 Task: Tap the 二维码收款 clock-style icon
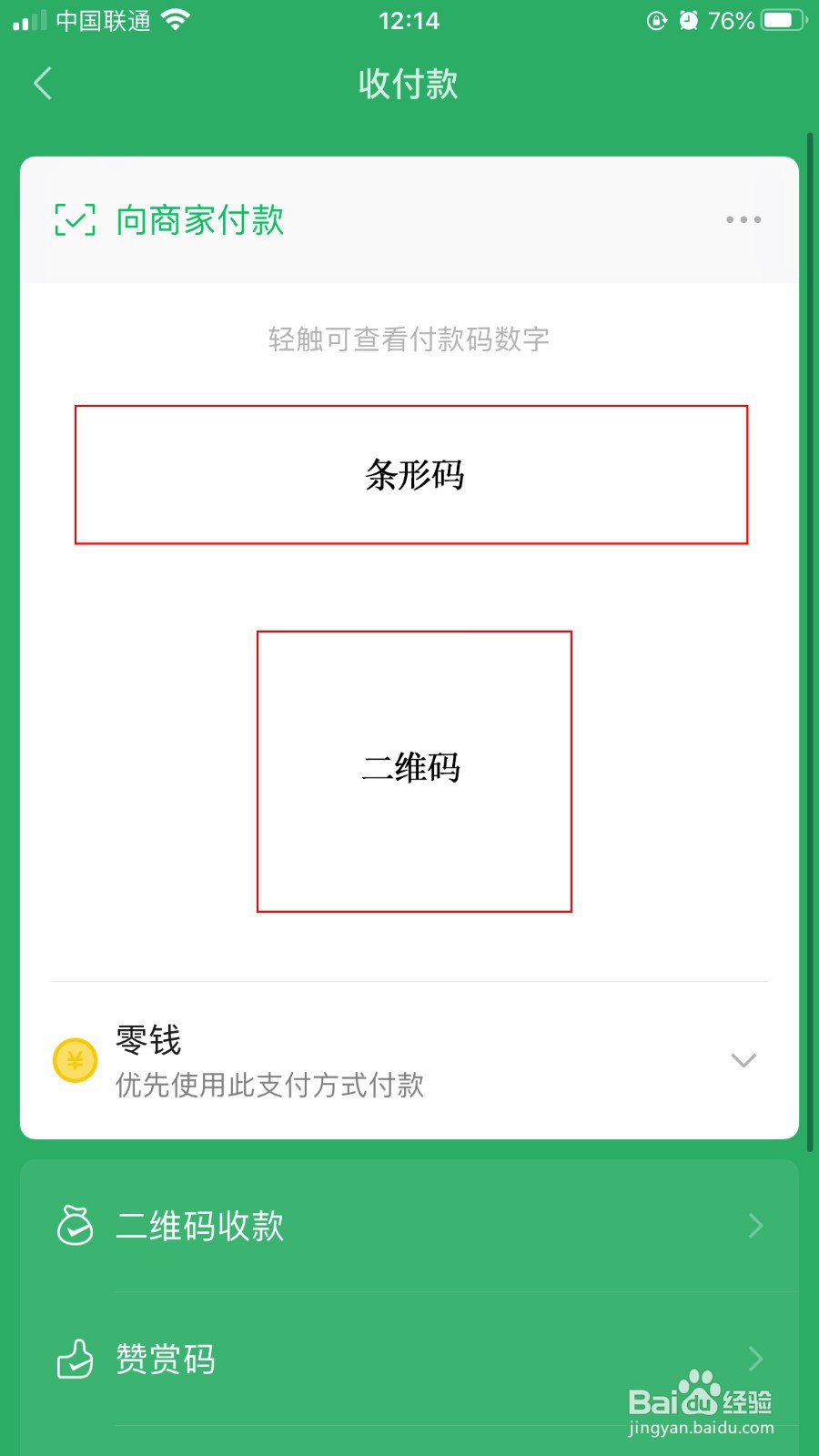[x=75, y=1226]
